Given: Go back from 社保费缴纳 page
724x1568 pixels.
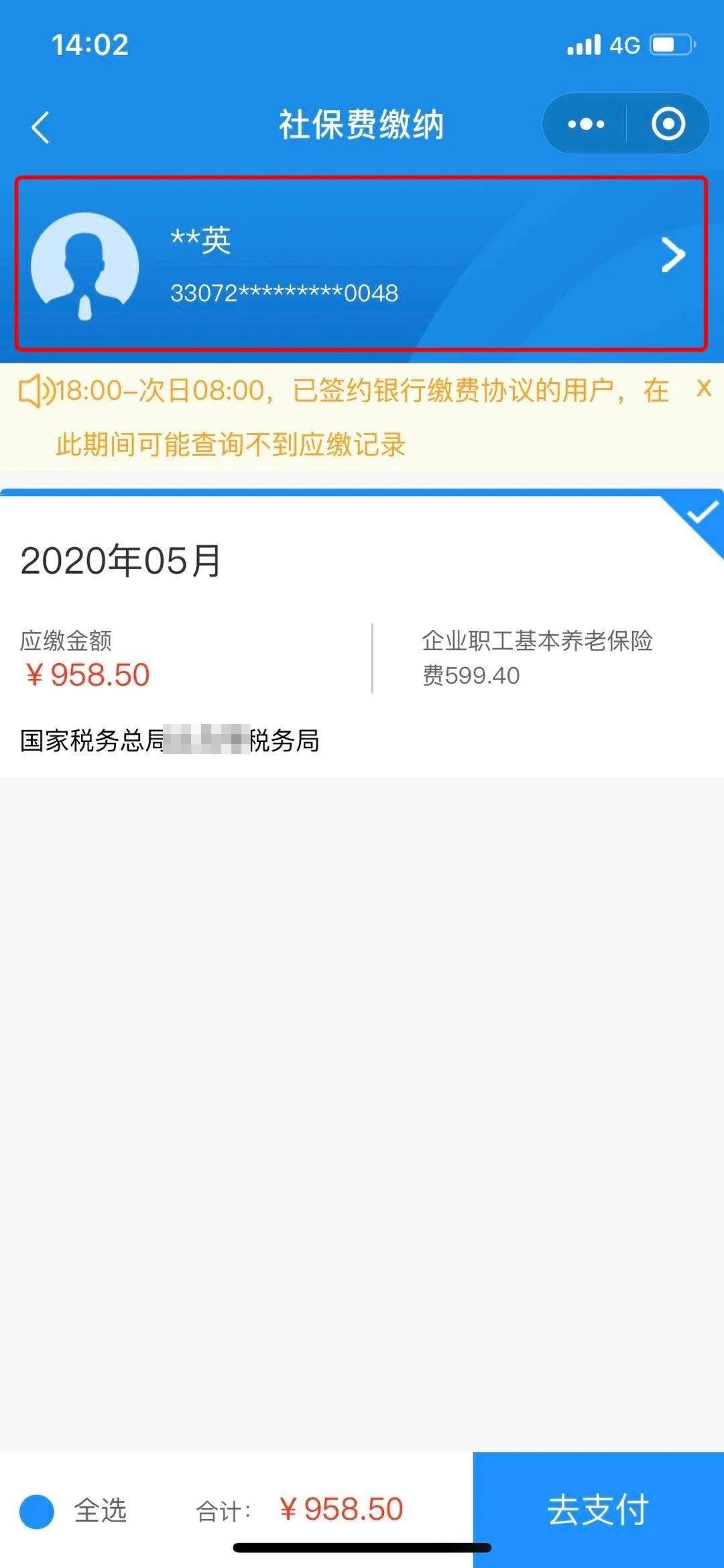Looking at the screenshot, I should click(x=40, y=127).
